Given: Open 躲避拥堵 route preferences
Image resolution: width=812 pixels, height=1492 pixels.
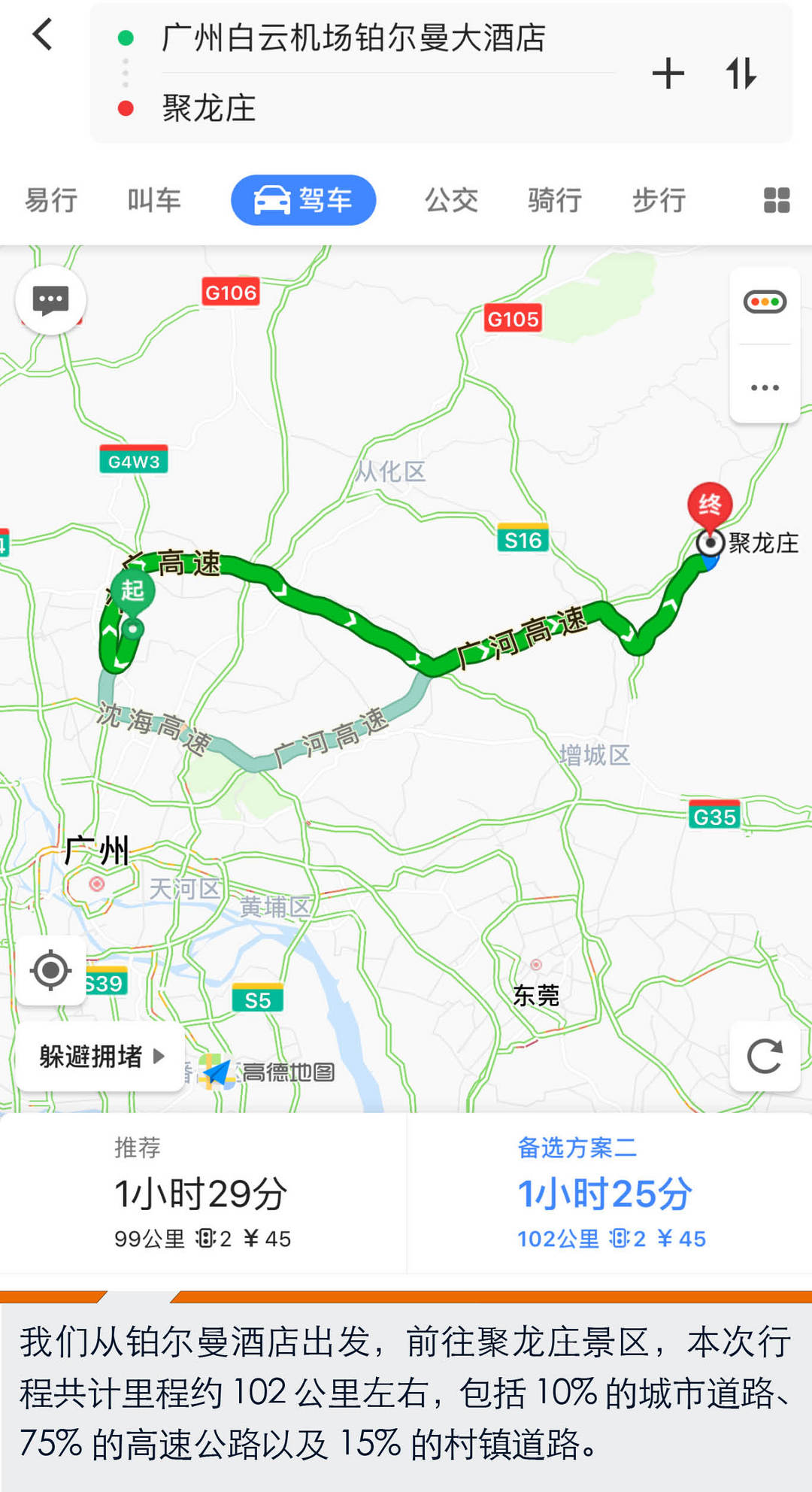Looking at the screenshot, I should point(99,1056).
